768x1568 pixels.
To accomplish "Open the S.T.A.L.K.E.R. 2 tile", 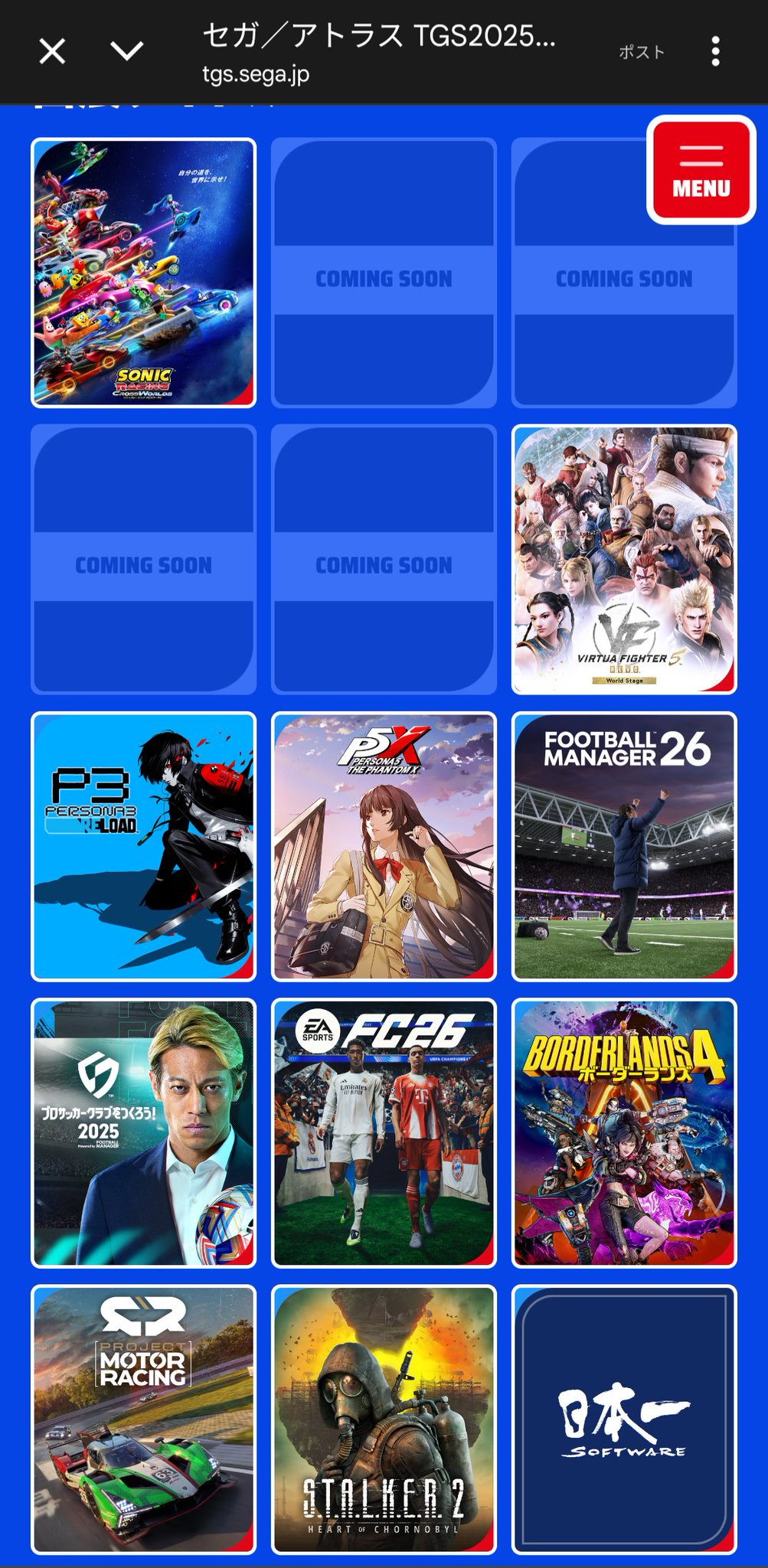I will click(x=384, y=1419).
